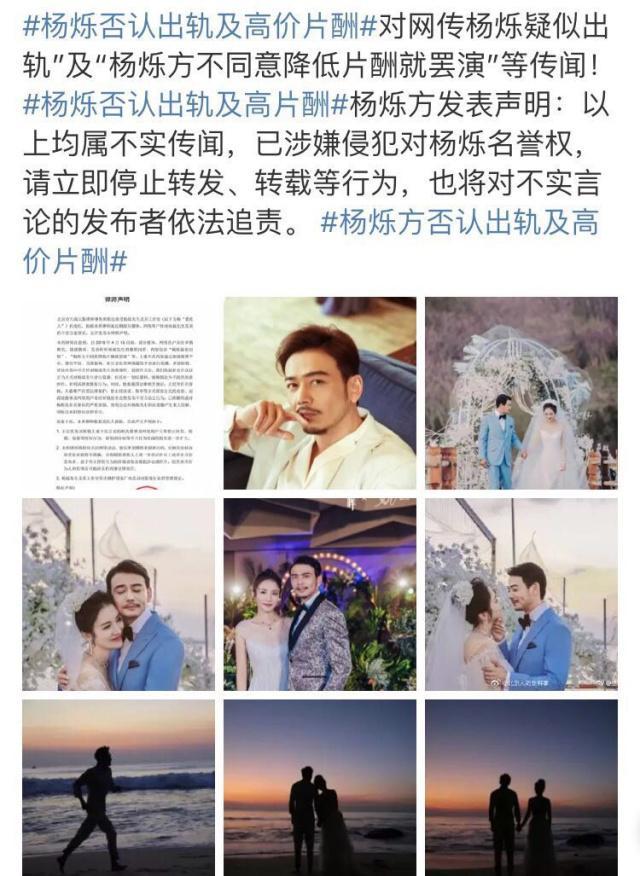Screen dimensions: 640x876
Task: Open portrait photo of man in white shirt
Action: [319, 393]
